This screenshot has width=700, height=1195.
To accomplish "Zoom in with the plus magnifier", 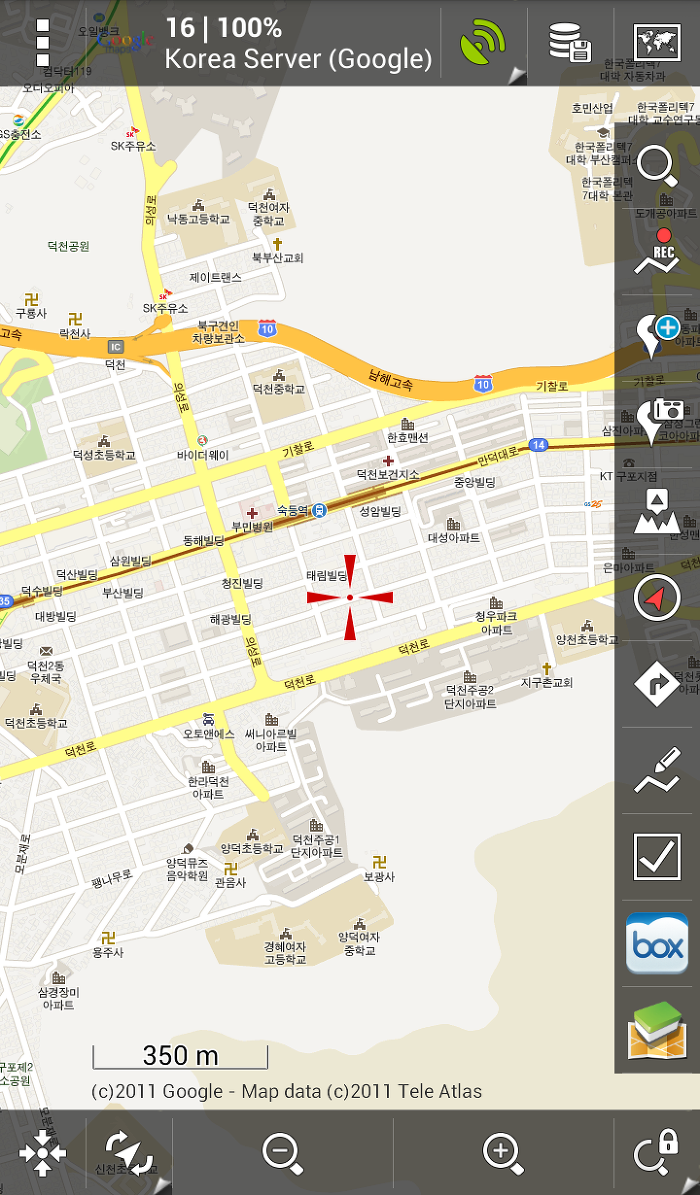I will pos(503,1153).
